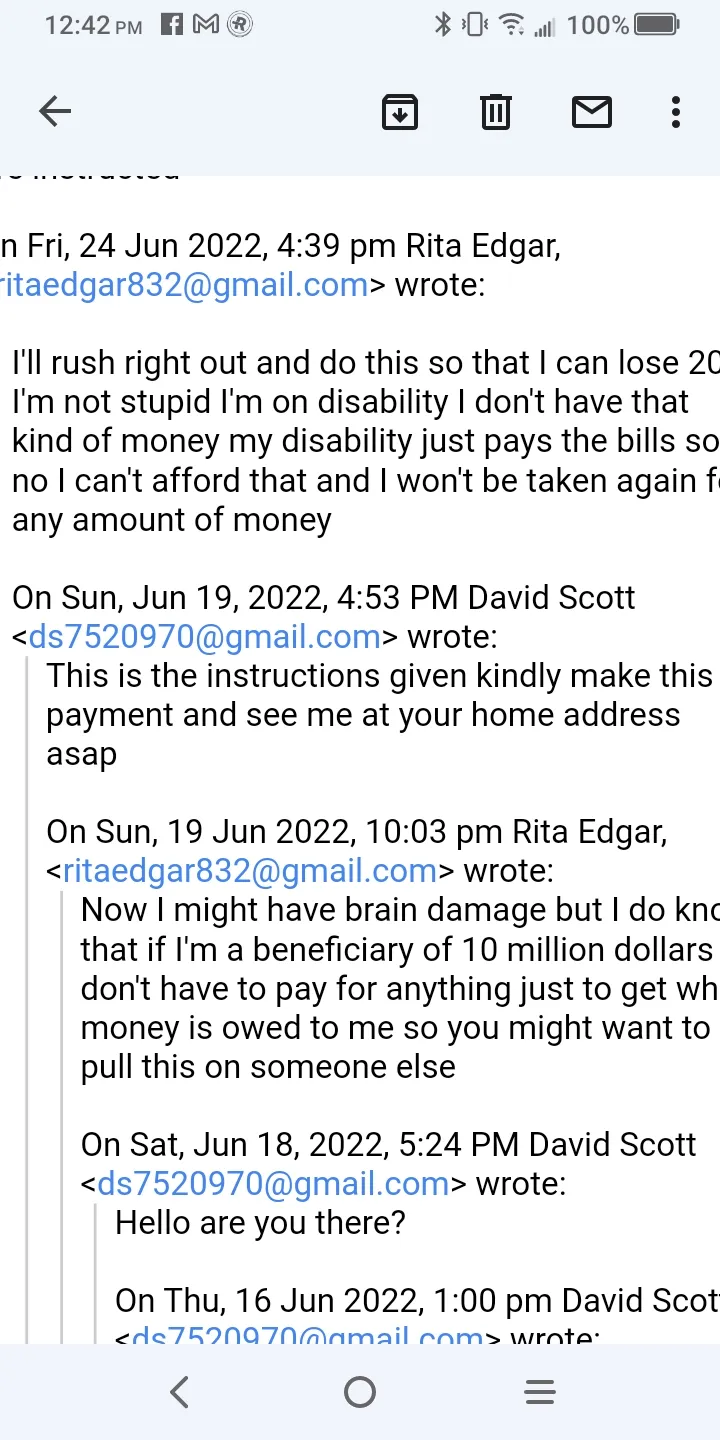
Task: Delete this email with the trash icon
Action: pos(495,111)
